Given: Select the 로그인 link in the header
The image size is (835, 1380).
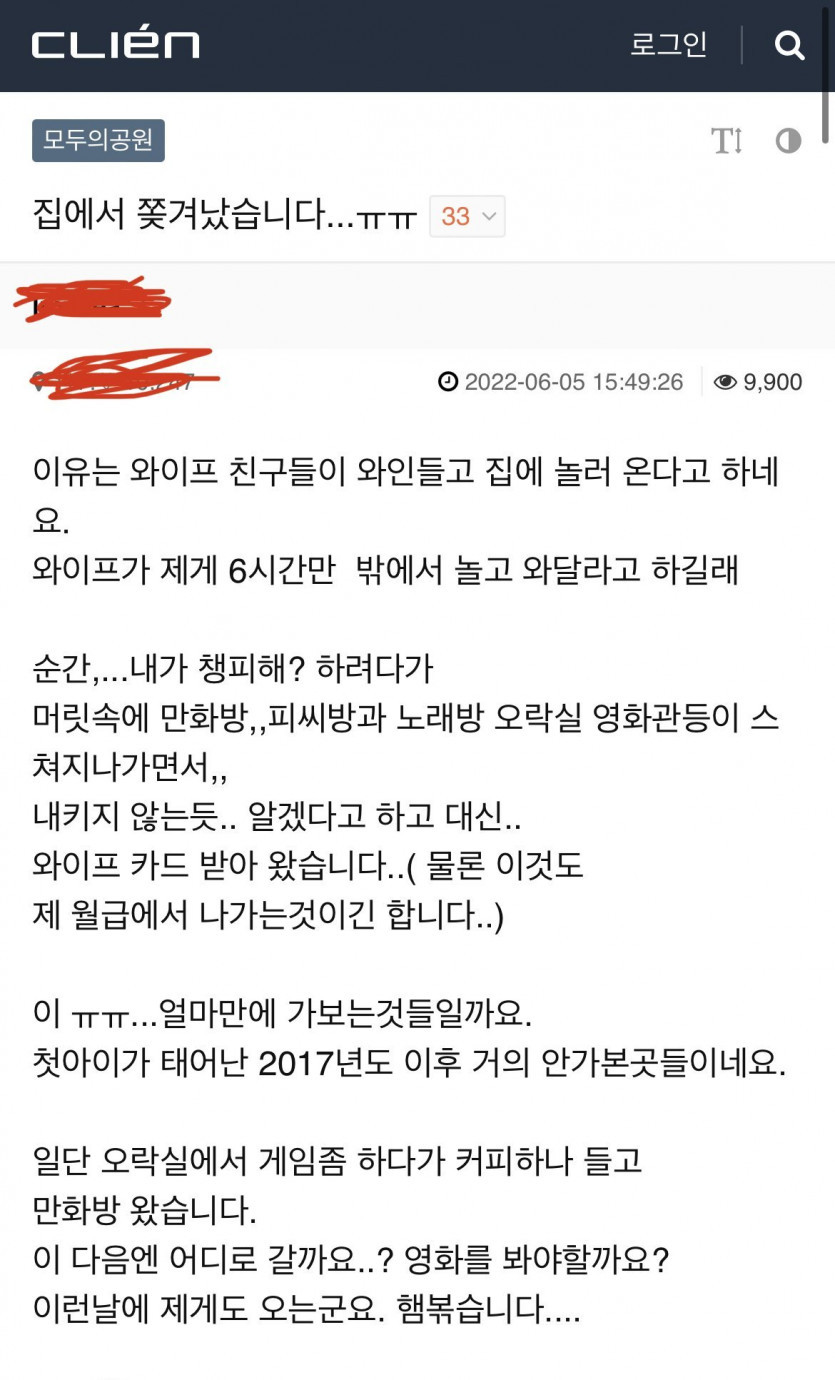Looking at the screenshot, I should pos(670,46).
